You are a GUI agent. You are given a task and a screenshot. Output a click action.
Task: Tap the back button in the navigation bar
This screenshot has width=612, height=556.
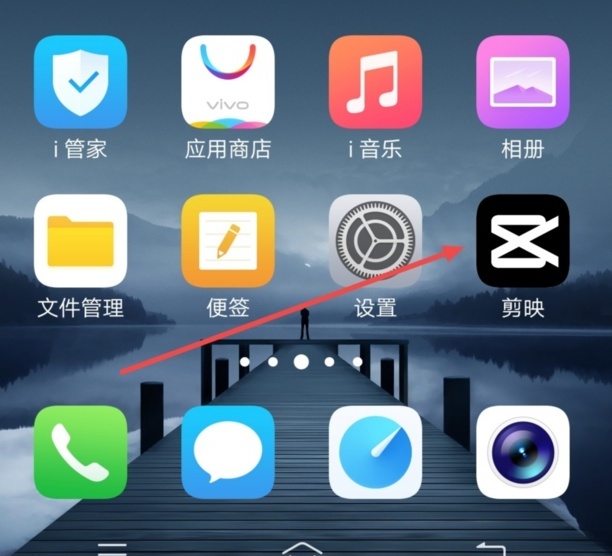coord(489,546)
